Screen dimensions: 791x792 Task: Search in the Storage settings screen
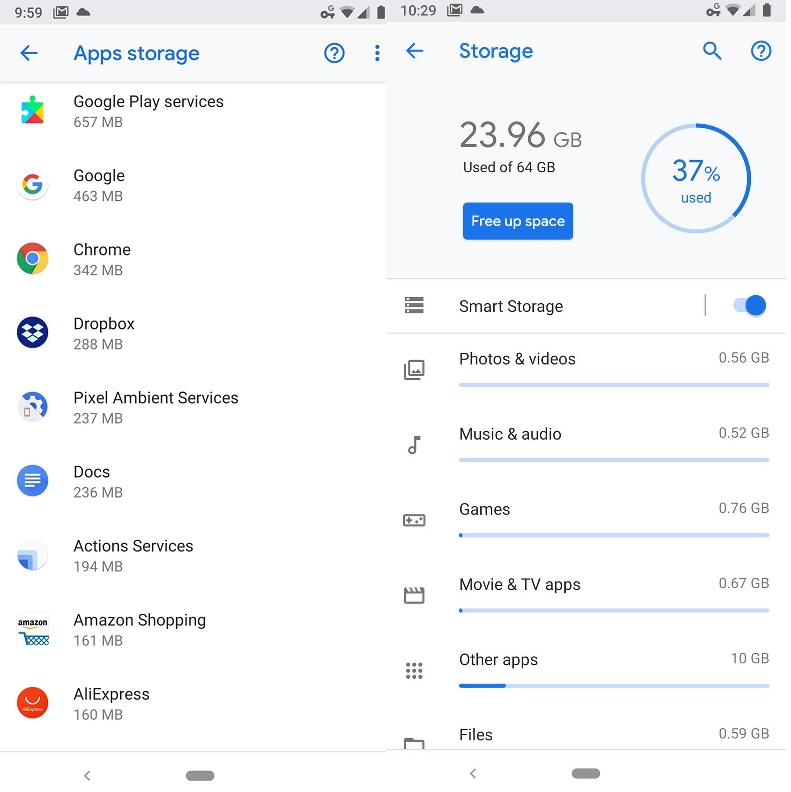click(712, 51)
